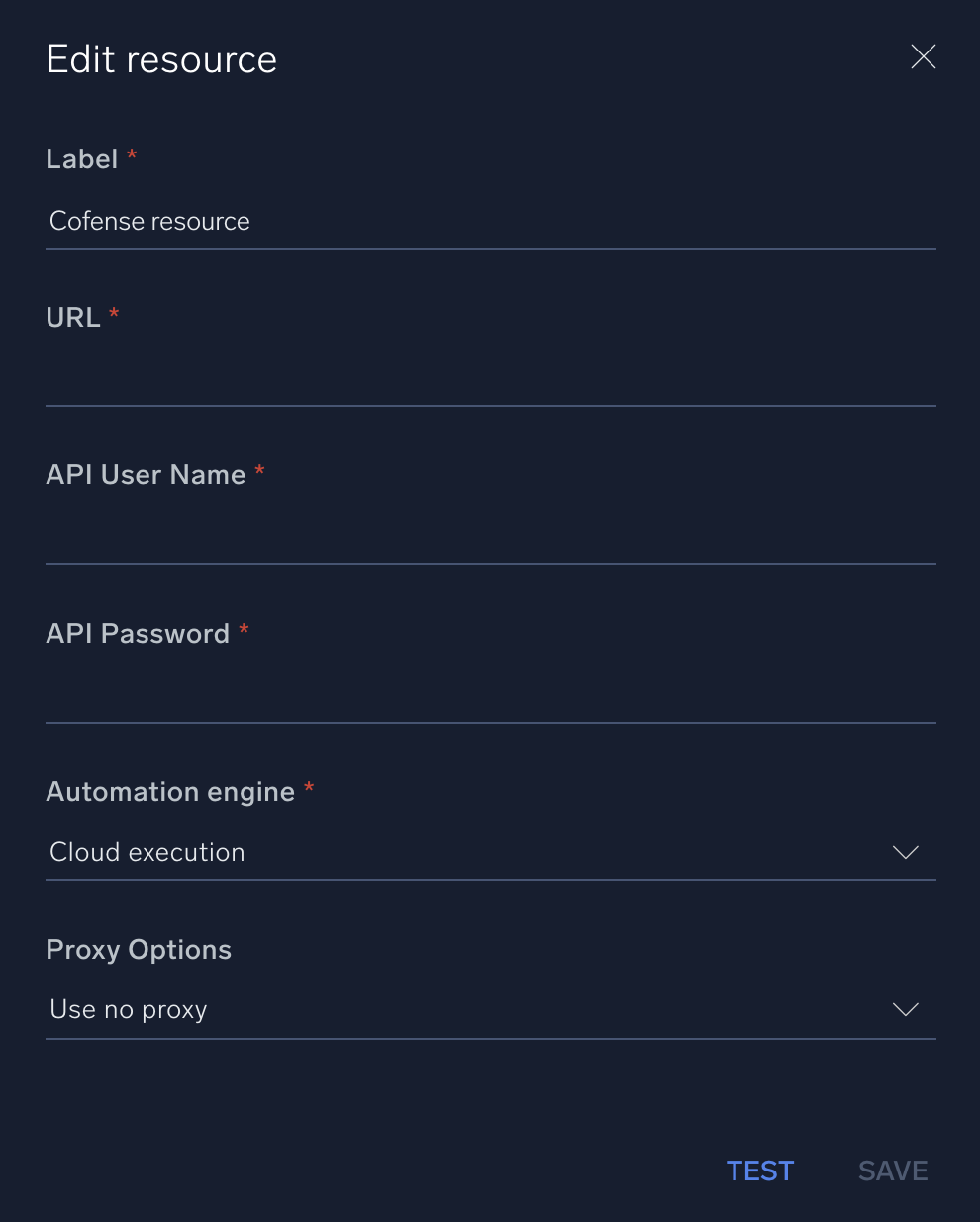Click the SAVE button
The height and width of the screenshot is (1222, 980).
pos(892,1171)
